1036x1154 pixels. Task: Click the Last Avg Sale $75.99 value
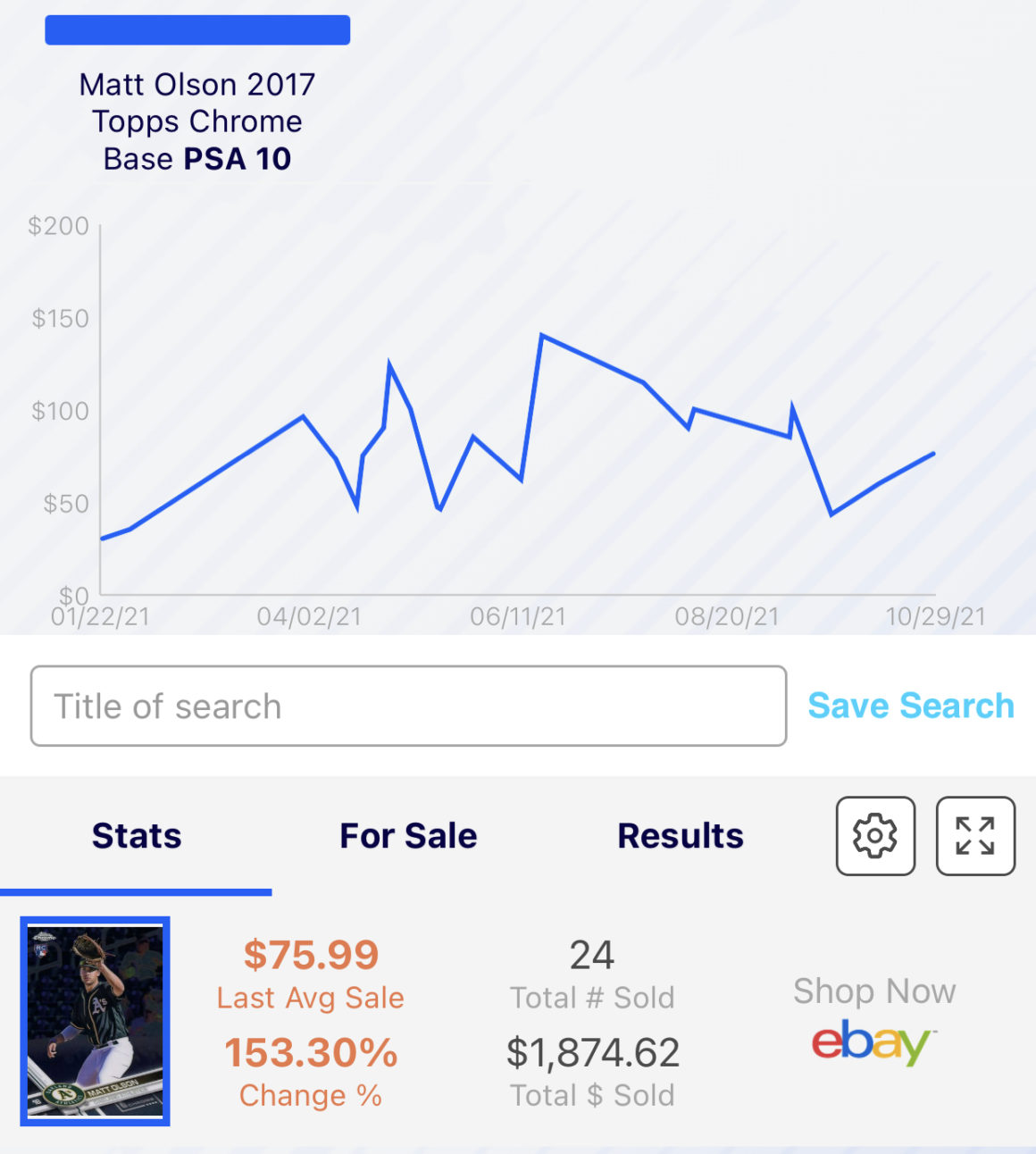point(310,954)
